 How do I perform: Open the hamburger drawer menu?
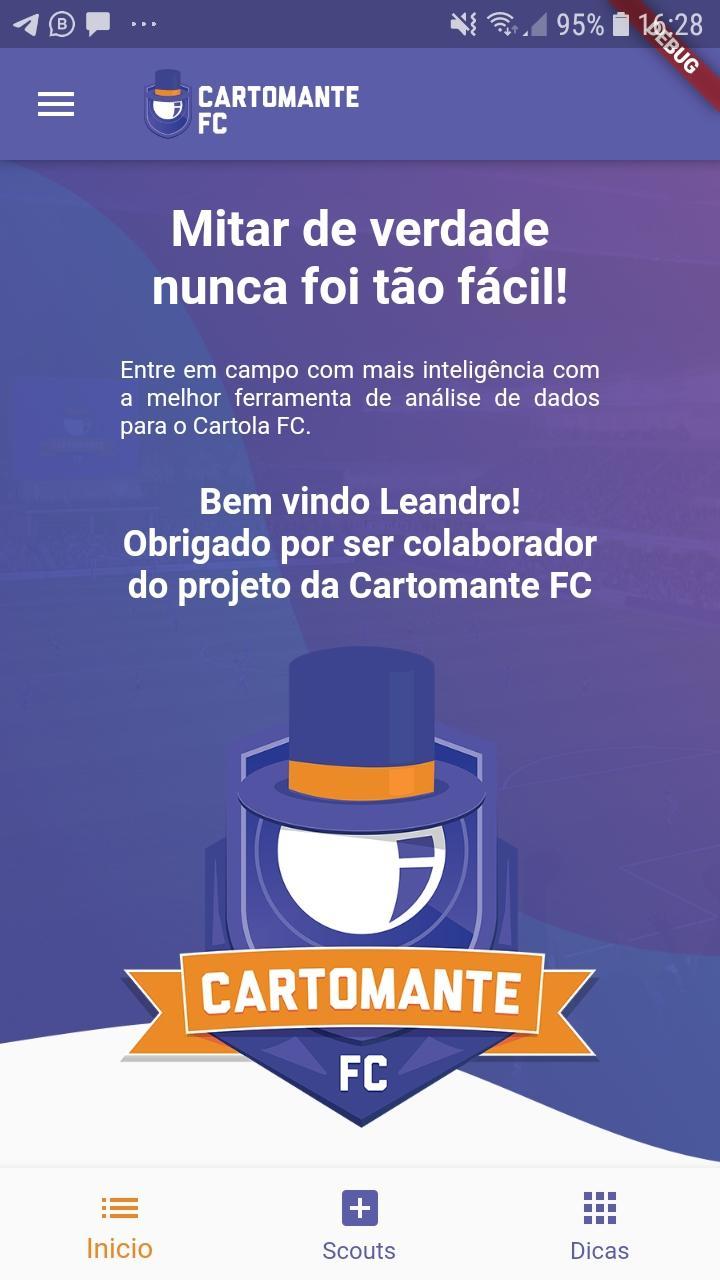click(56, 104)
